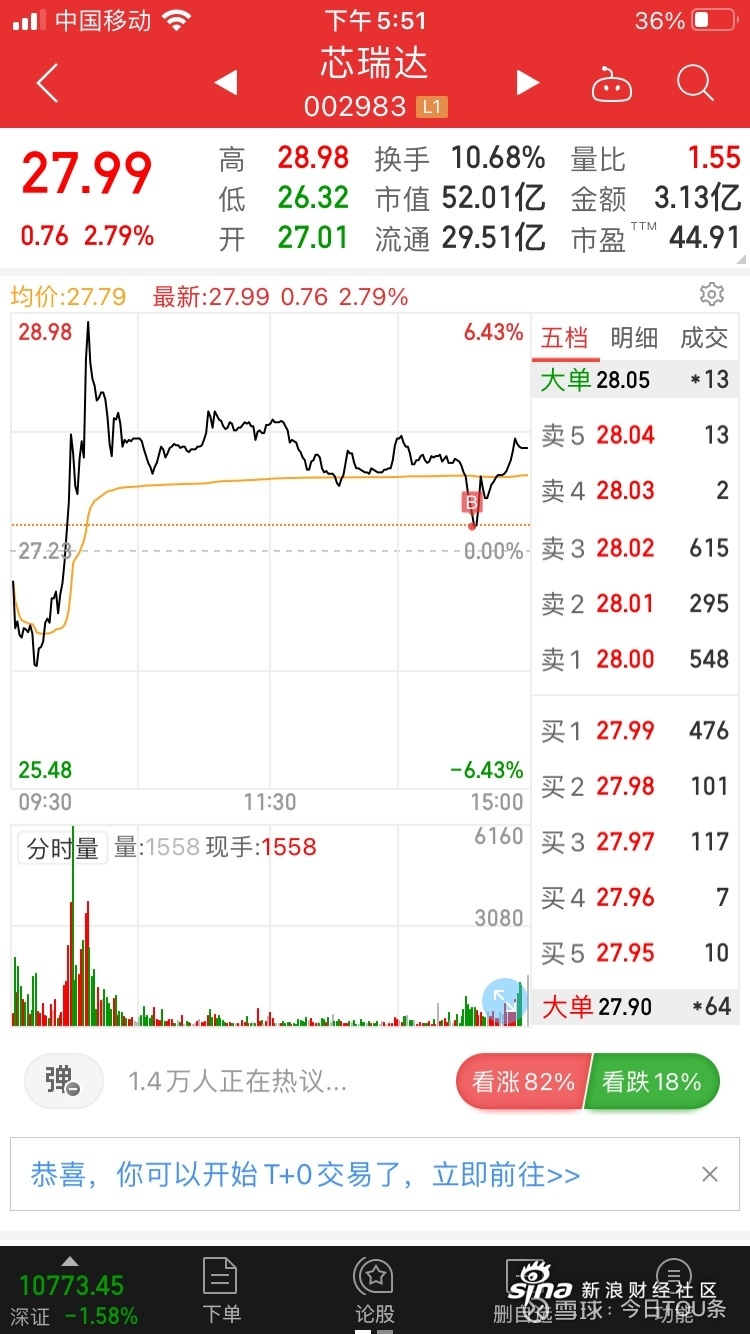
Task: Switch to the 成交 tab
Action: pyautogui.click(x=704, y=338)
